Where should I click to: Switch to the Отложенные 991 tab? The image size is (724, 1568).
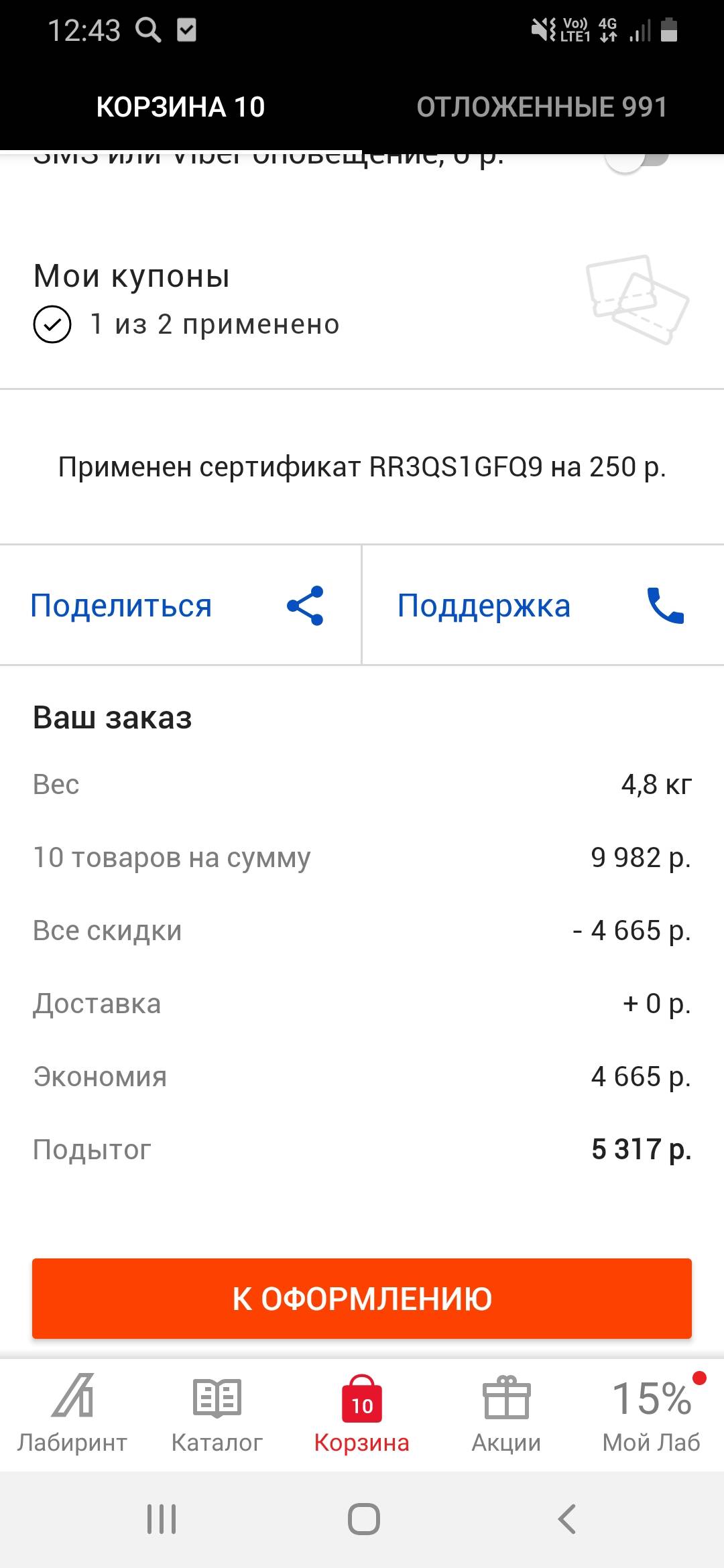click(x=542, y=107)
